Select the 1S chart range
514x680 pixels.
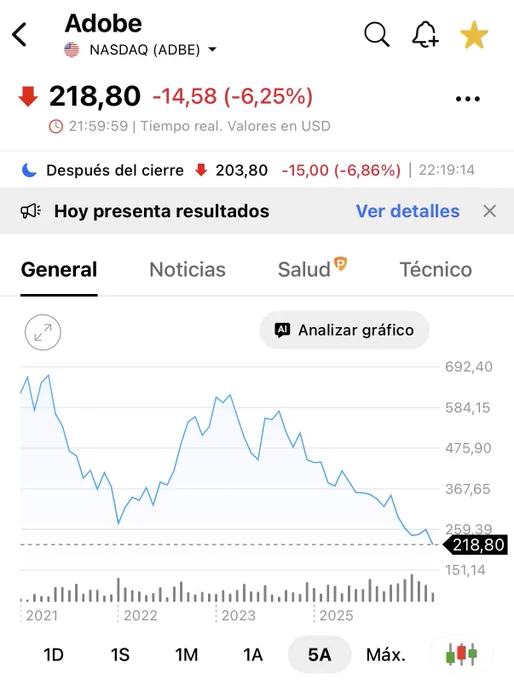point(120,654)
